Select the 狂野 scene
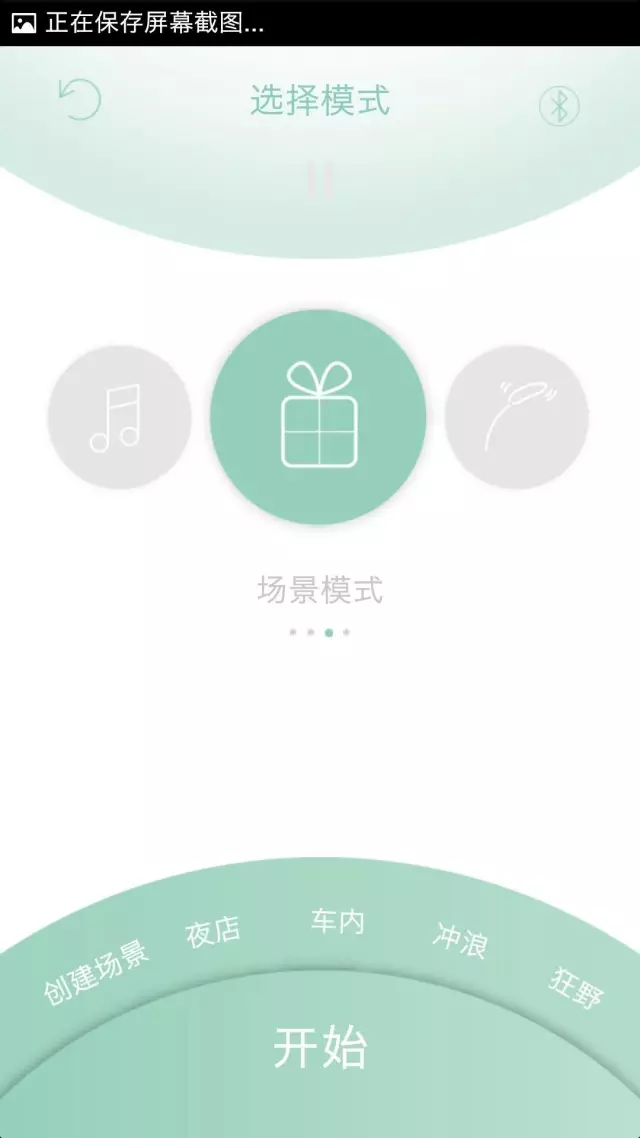The width and height of the screenshot is (640, 1138). [x=576, y=987]
